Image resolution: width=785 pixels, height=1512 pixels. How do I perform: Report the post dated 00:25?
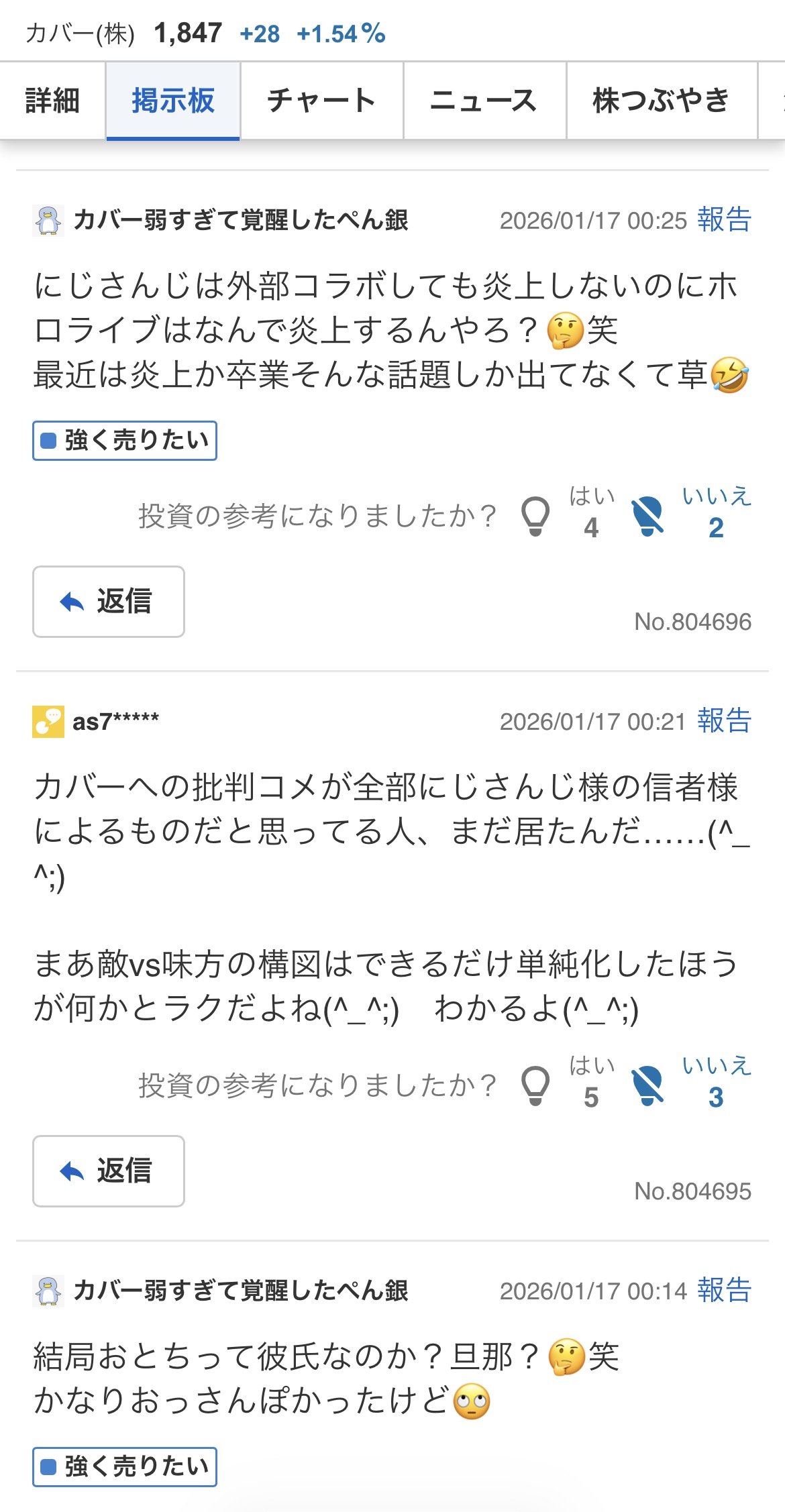pos(724,220)
